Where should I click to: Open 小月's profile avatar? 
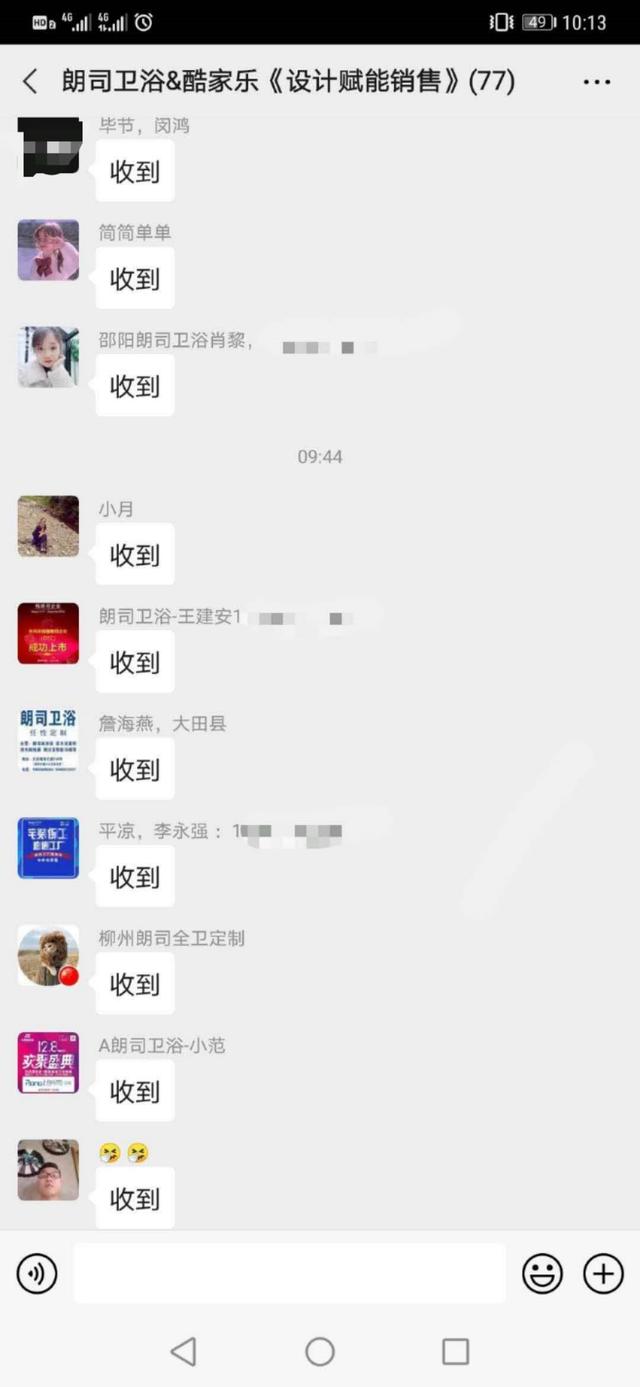[48, 526]
